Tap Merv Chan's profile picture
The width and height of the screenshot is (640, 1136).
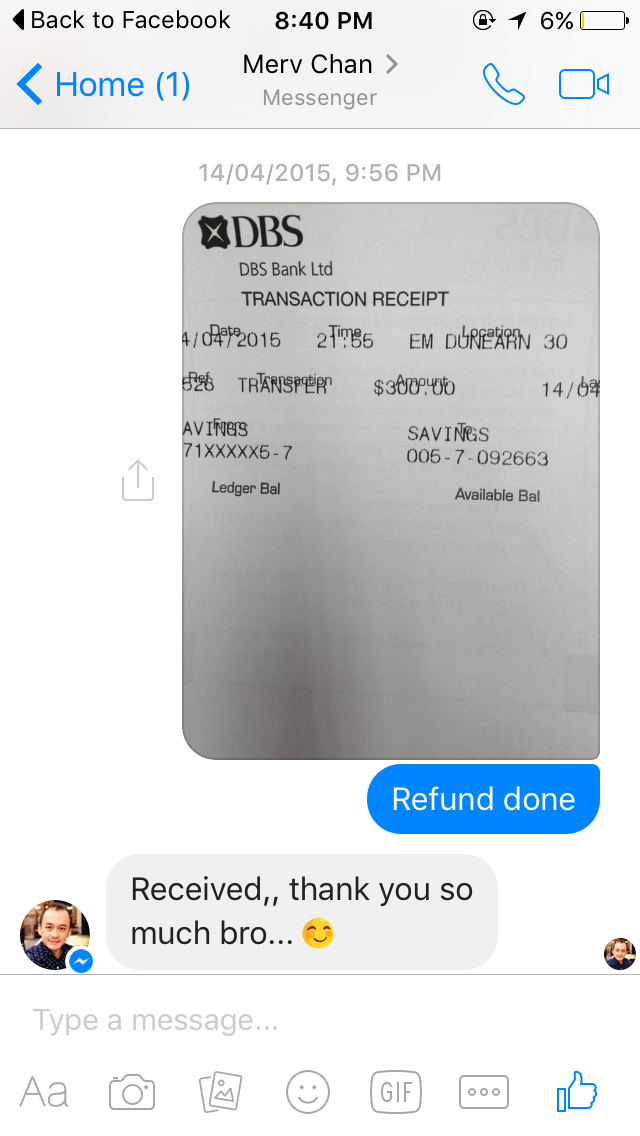click(x=55, y=935)
